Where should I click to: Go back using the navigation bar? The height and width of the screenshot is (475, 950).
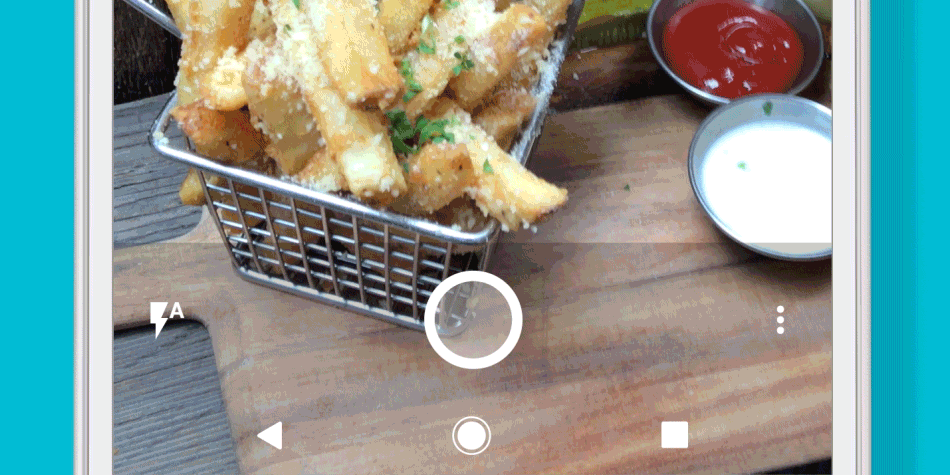tap(270, 435)
